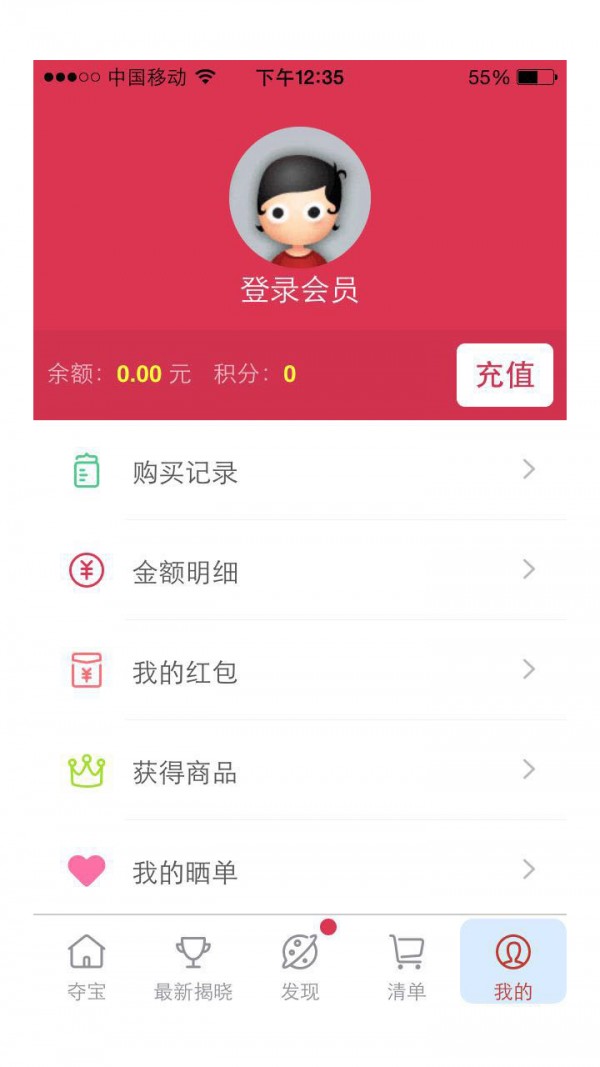The height and width of the screenshot is (1067, 600).
Task: Open 获得商品 won items
Action: point(300,771)
